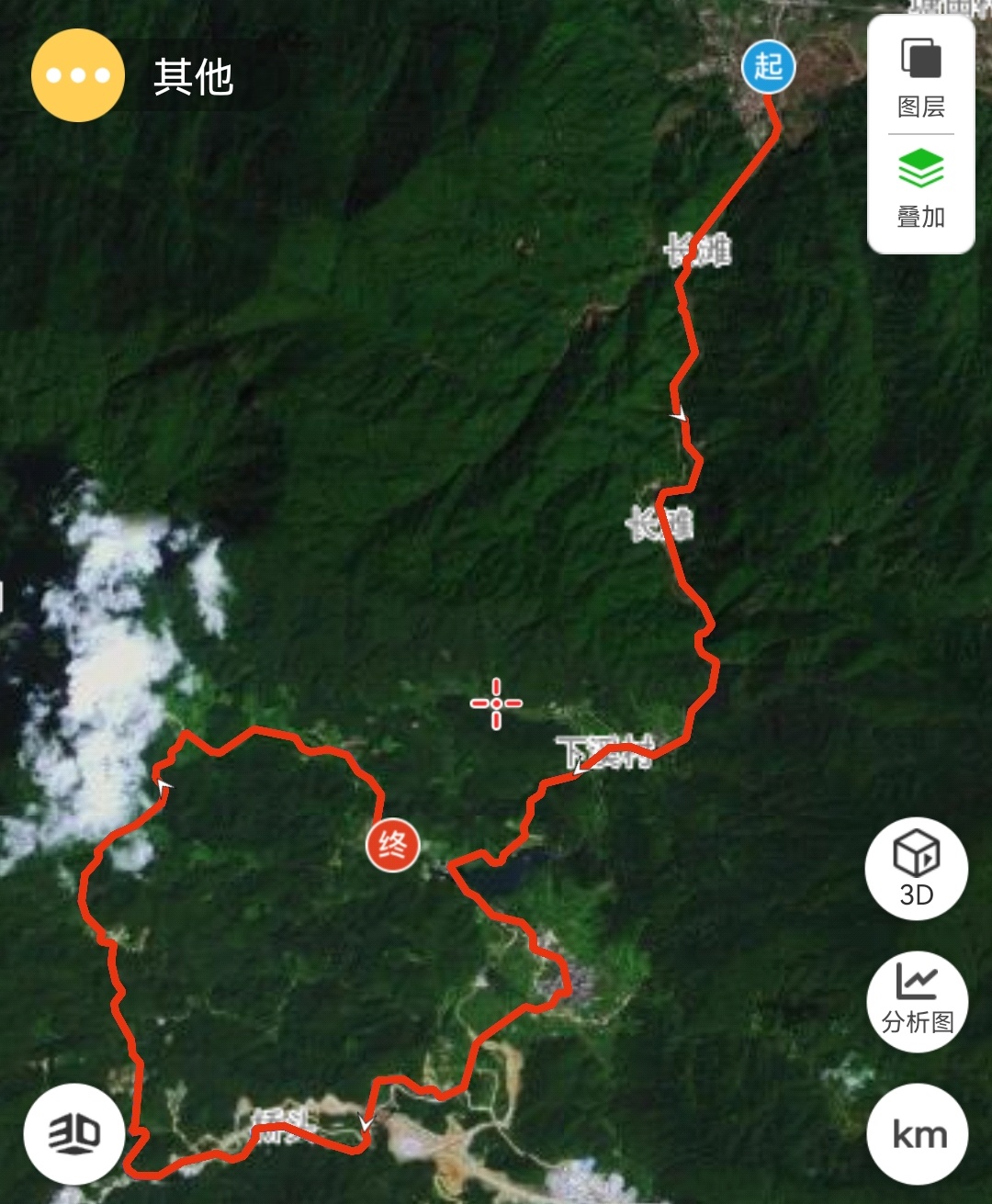Tap the 终 end point marker

393,844
